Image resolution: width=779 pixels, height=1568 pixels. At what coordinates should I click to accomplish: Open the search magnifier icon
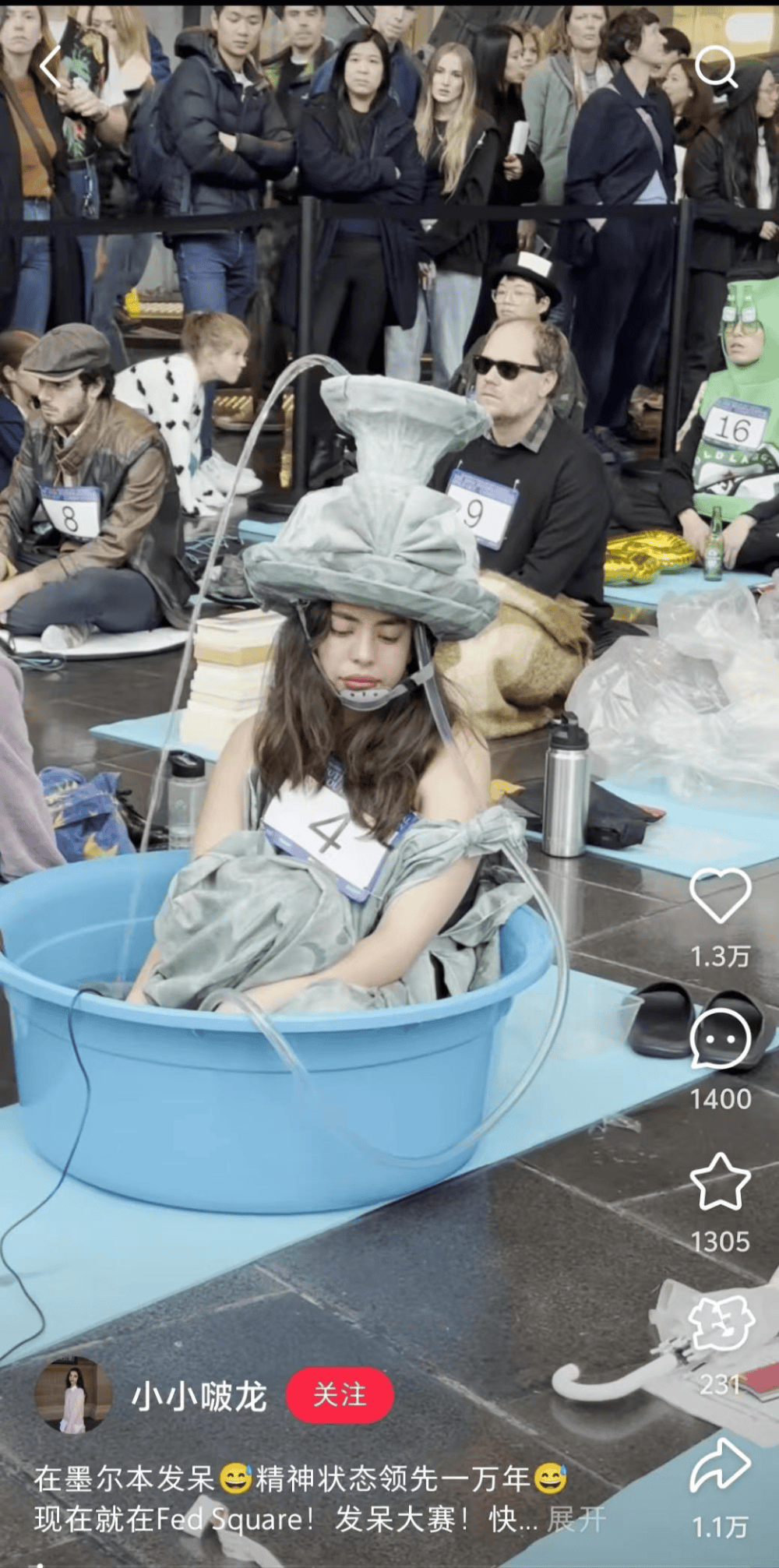[x=716, y=67]
